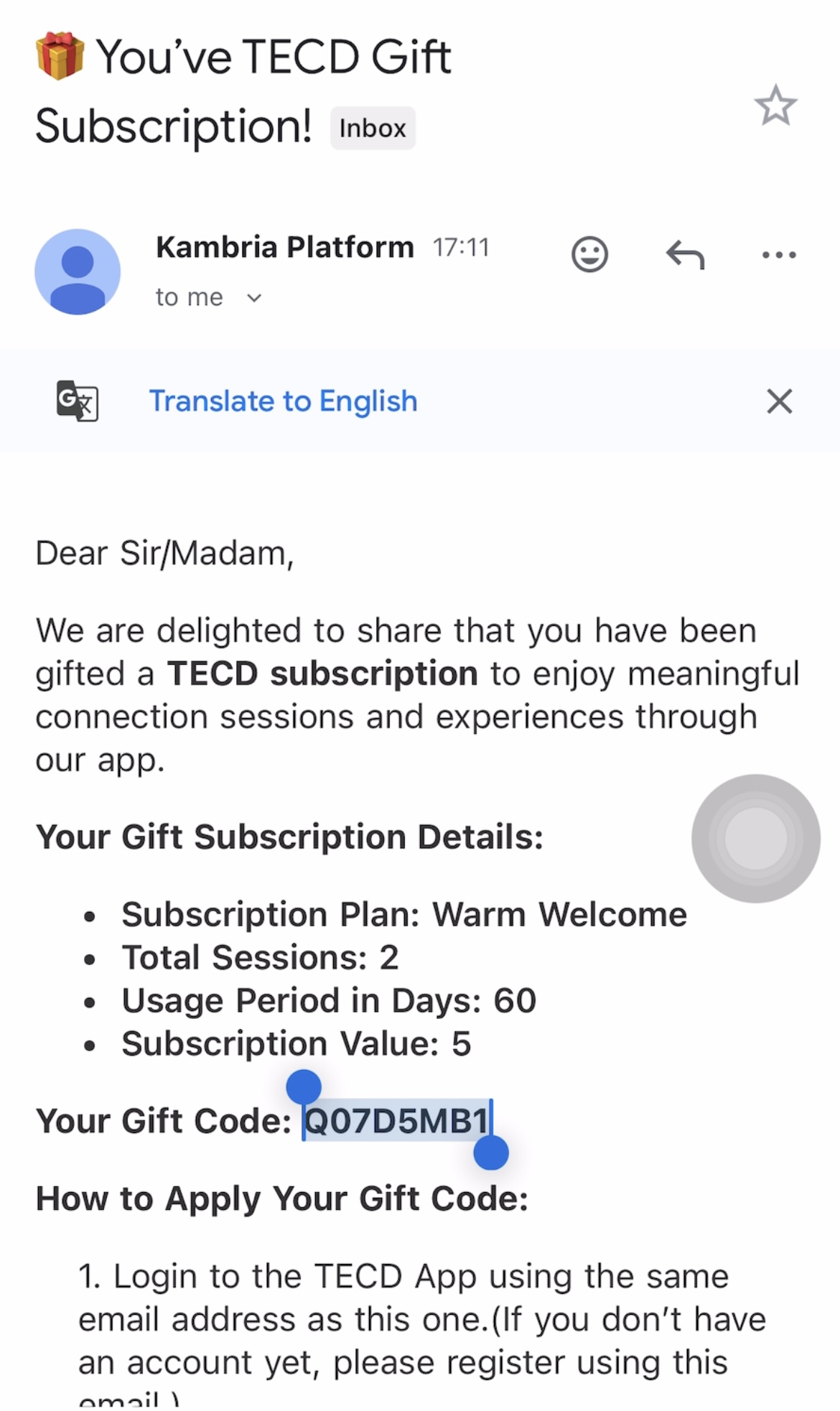Open Kambria Platform's sender avatar

[x=78, y=271]
